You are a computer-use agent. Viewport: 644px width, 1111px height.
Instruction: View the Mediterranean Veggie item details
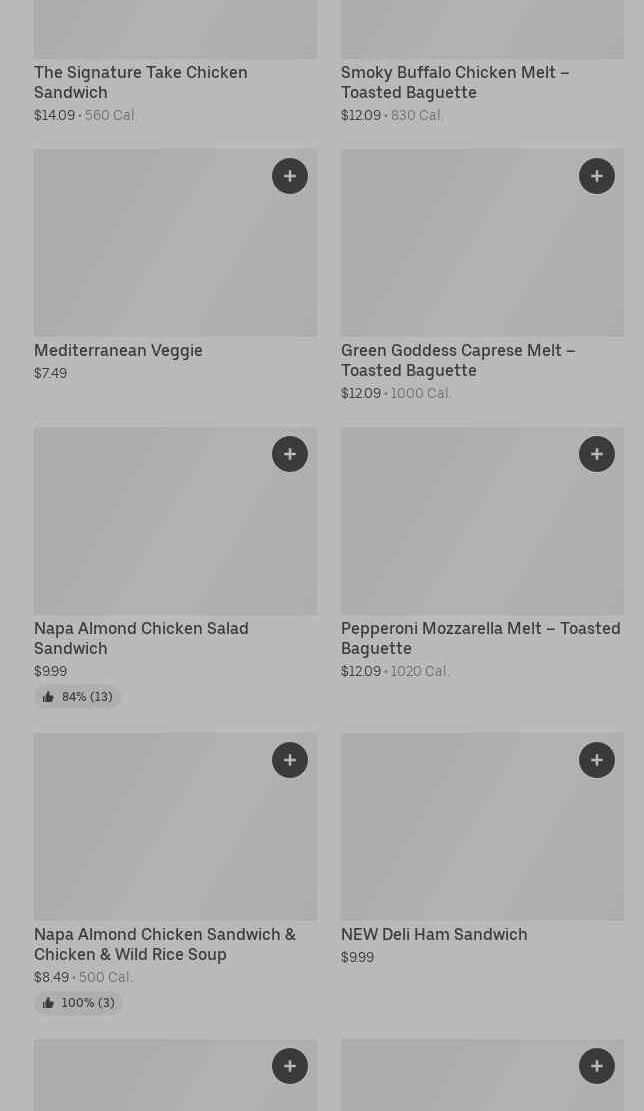[118, 350]
